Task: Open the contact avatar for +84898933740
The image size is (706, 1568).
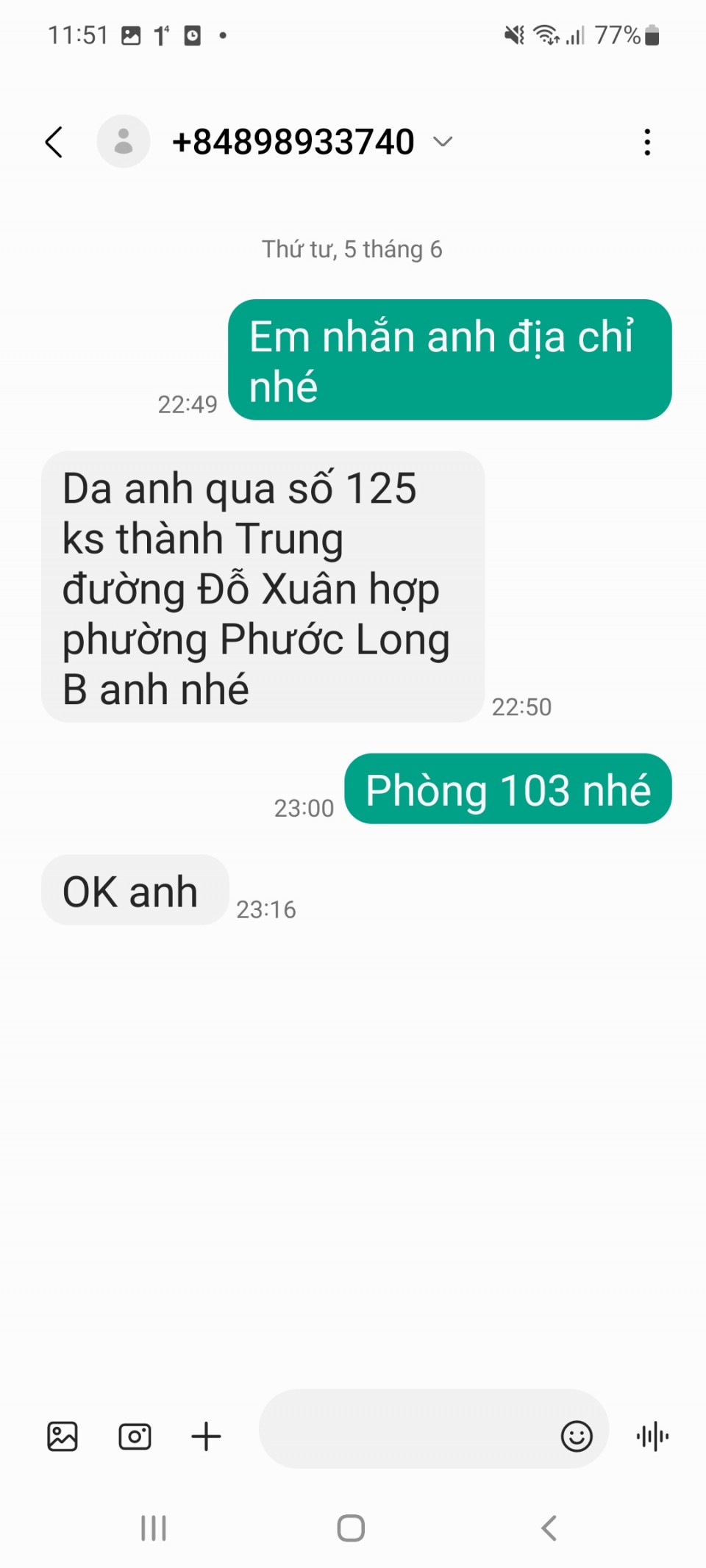Action: pos(124,141)
